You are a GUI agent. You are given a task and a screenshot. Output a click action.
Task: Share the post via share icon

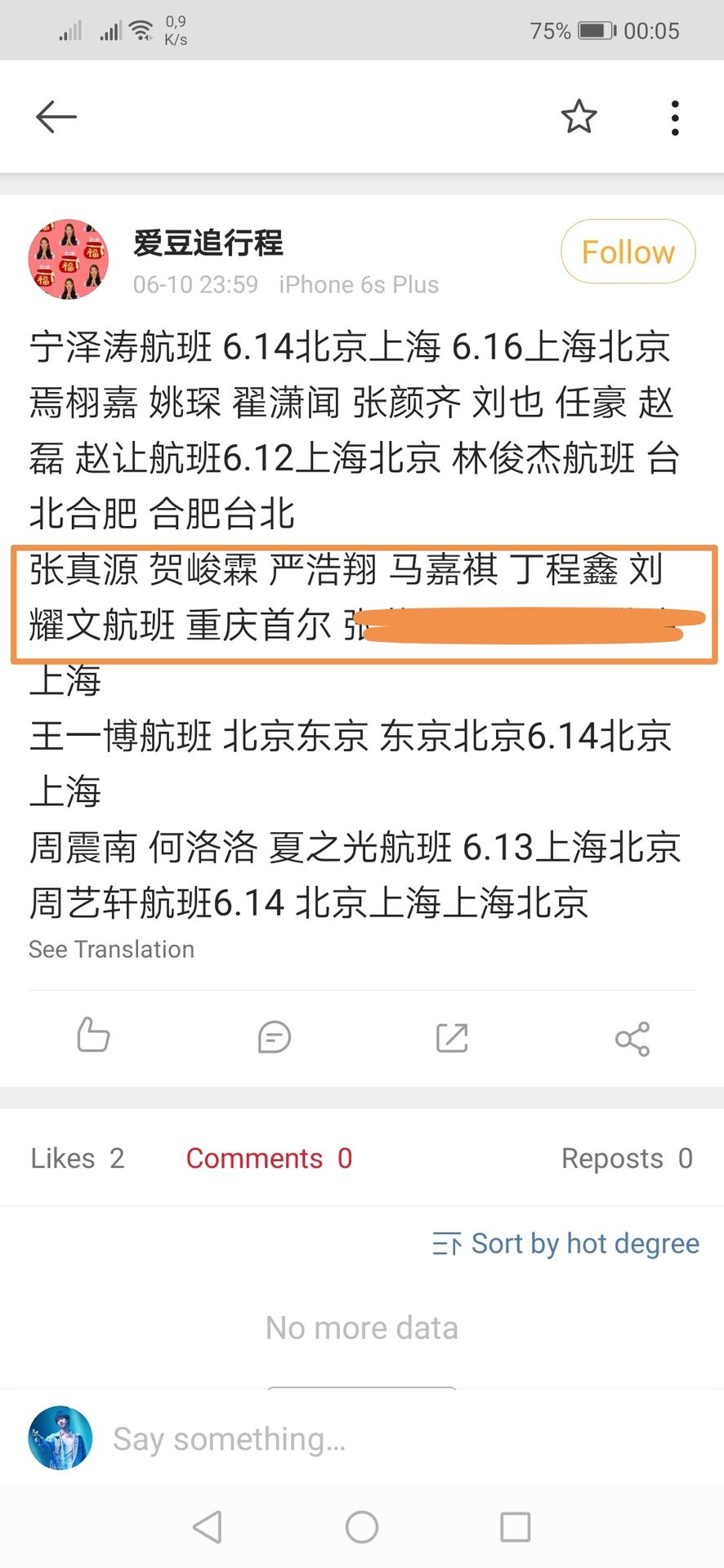[x=632, y=1039]
